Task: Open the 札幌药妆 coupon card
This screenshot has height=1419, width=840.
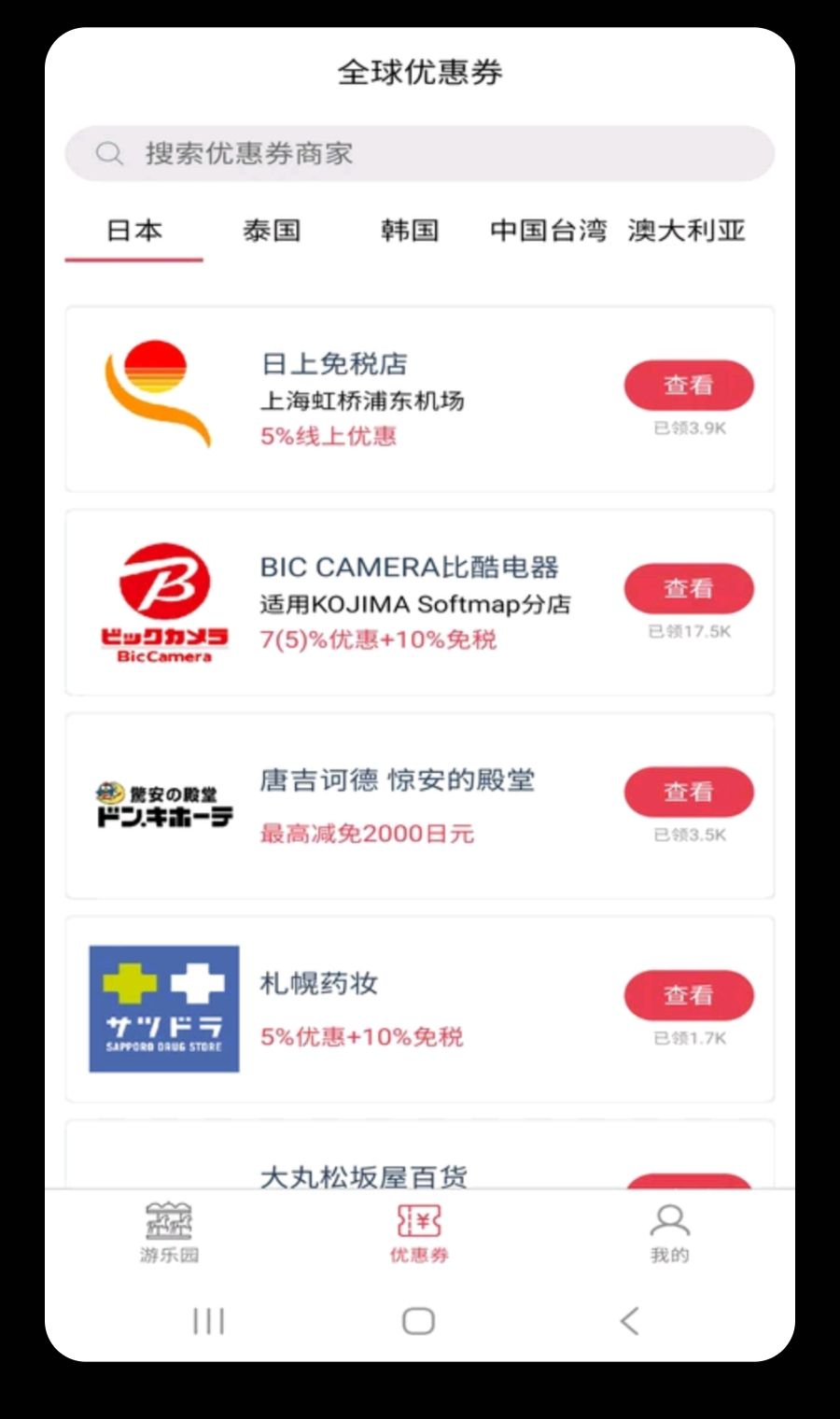Action: (419, 1009)
